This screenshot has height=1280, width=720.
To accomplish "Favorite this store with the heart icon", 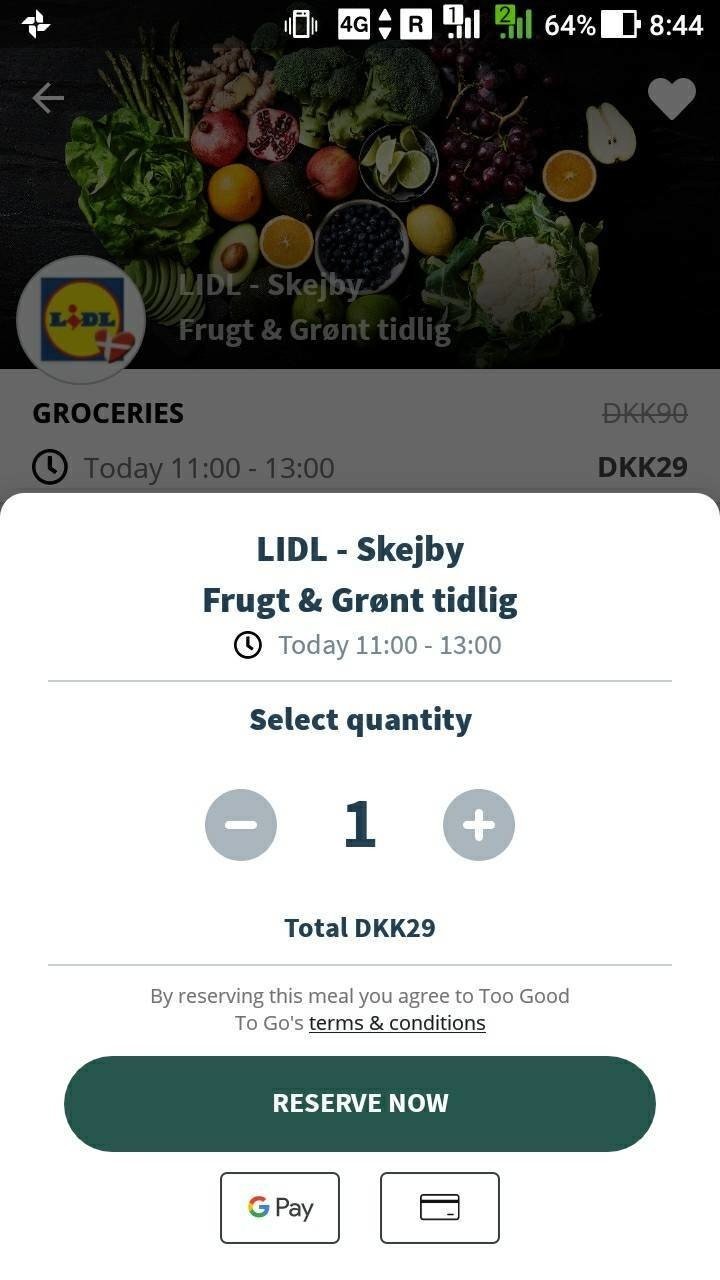I will pos(671,98).
